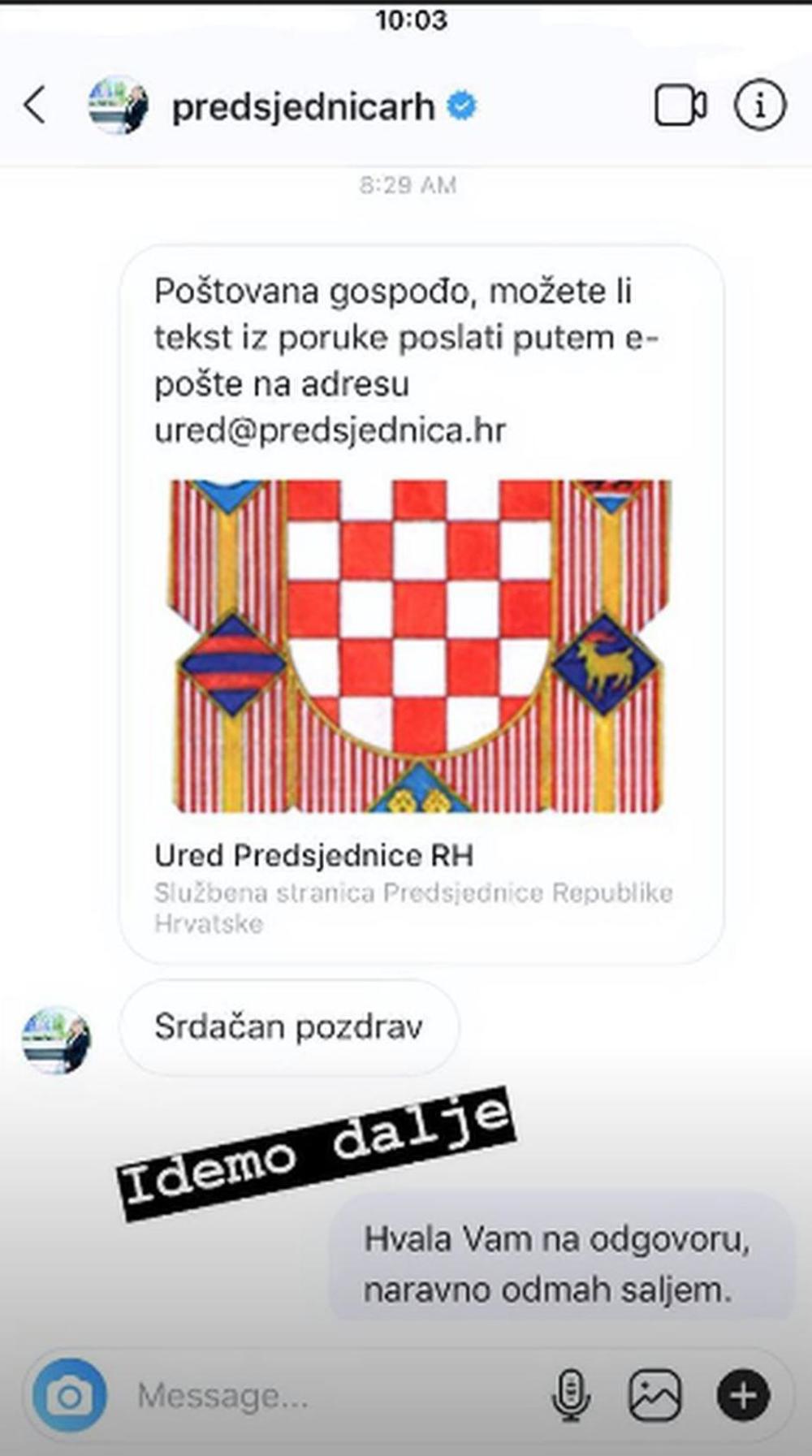The width and height of the screenshot is (812, 1456).
Task: Open the conversation details info icon
Action: 759,104
